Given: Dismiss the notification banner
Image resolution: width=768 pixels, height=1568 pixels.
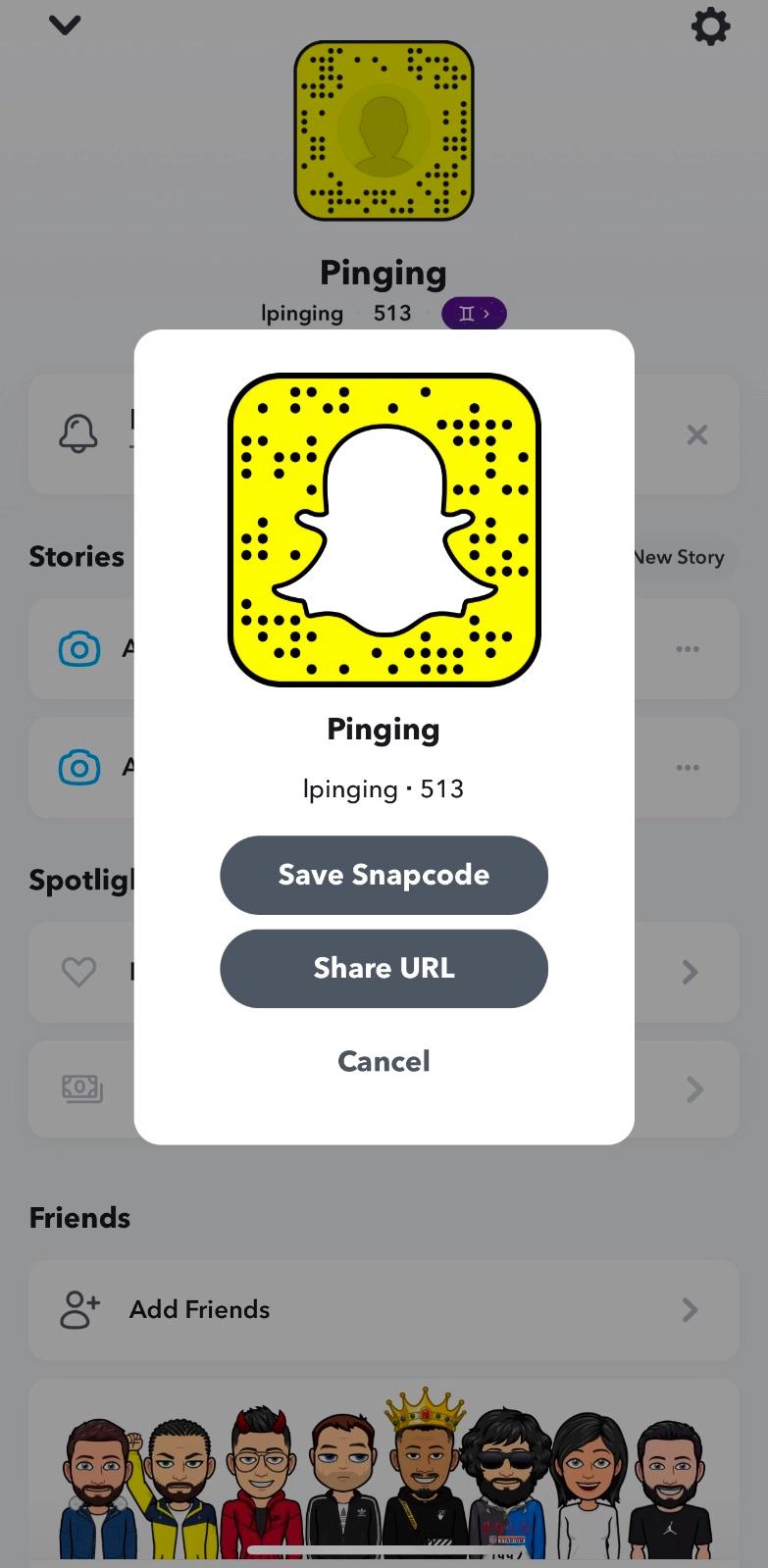Looking at the screenshot, I should (x=696, y=434).
